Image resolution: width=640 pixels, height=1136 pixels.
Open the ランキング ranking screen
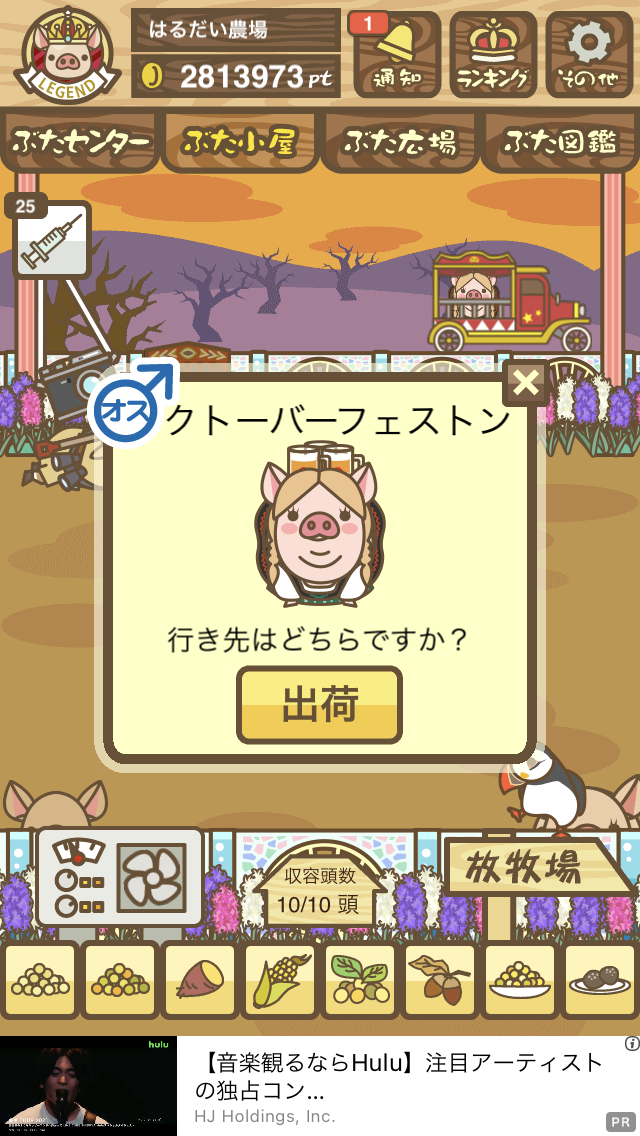point(493,54)
